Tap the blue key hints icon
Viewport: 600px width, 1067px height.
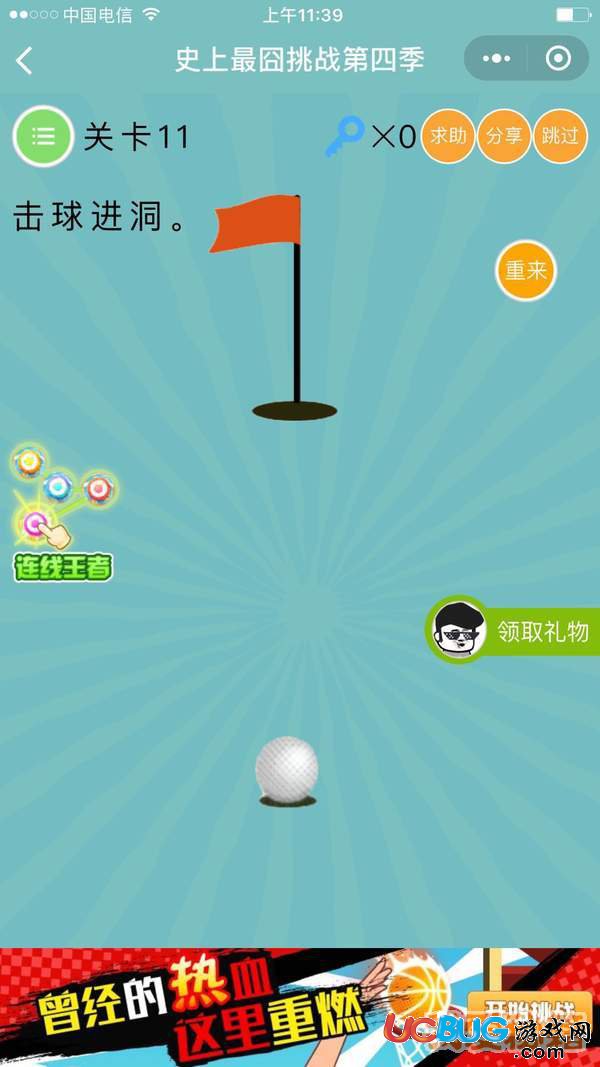click(345, 137)
